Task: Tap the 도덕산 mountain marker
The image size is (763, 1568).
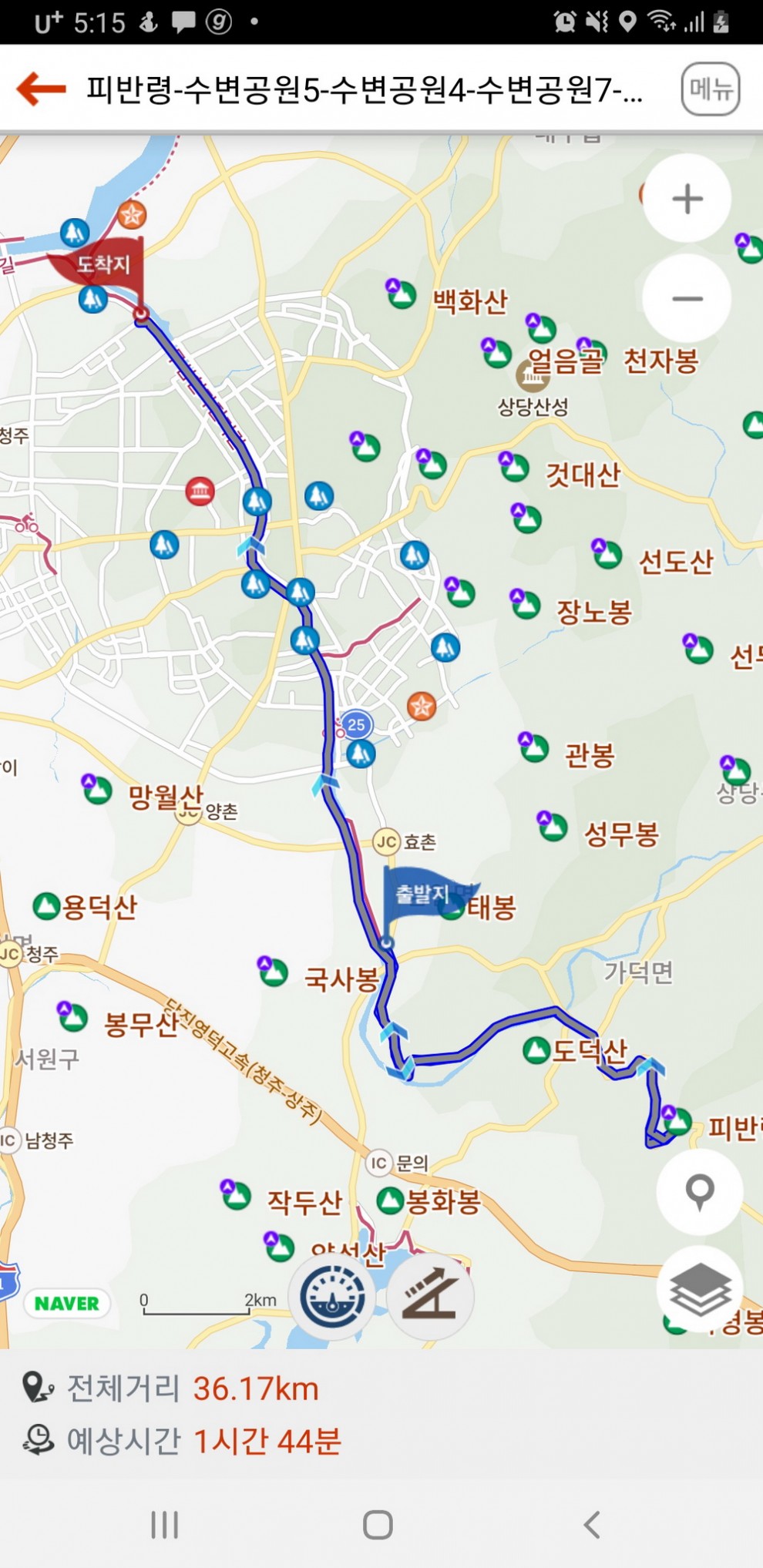Action: (536, 1049)
